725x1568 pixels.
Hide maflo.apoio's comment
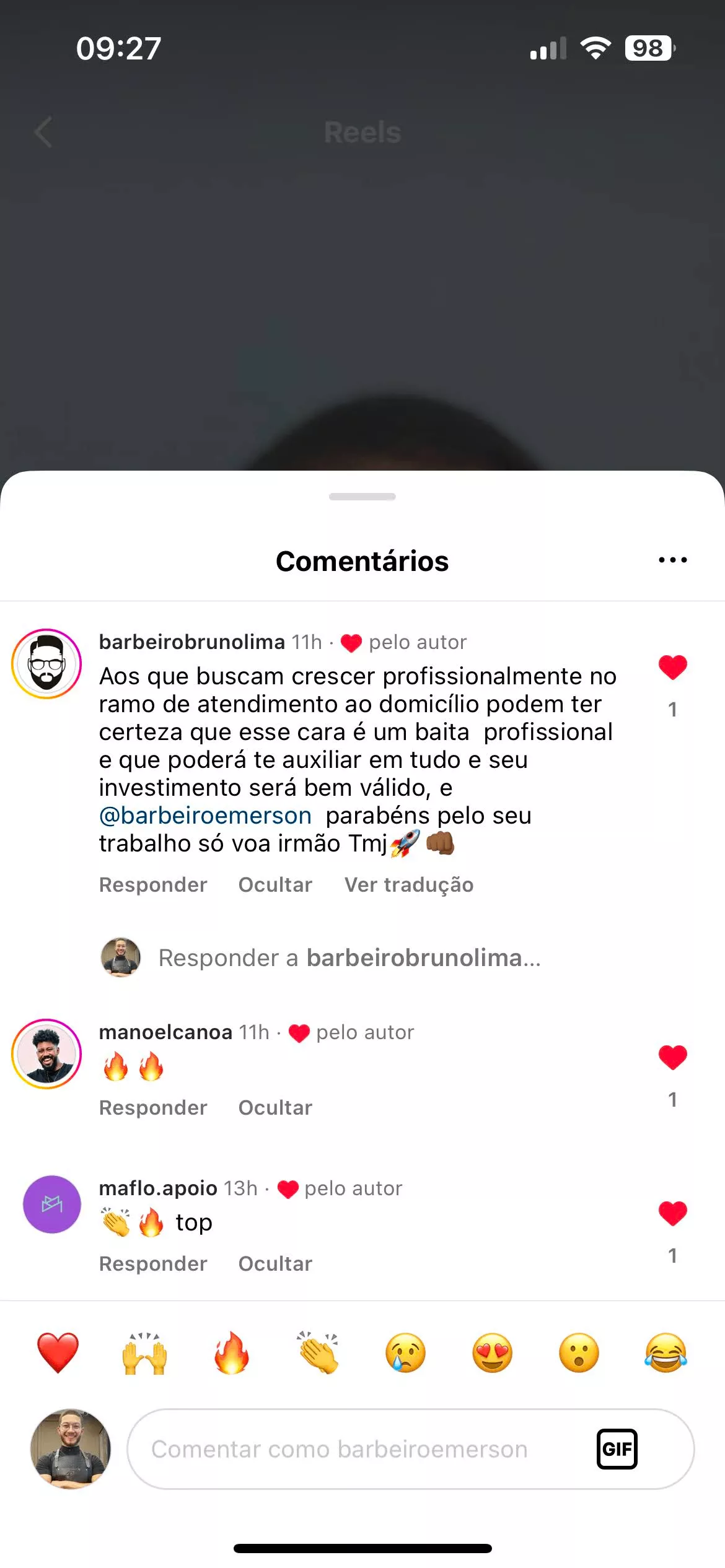[275, 1264]
